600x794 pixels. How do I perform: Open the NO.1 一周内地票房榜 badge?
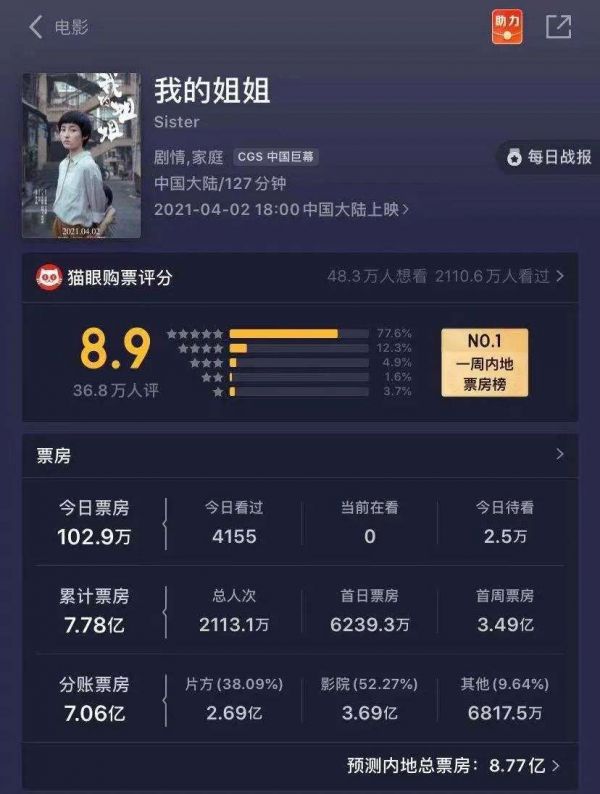[484, 361]
